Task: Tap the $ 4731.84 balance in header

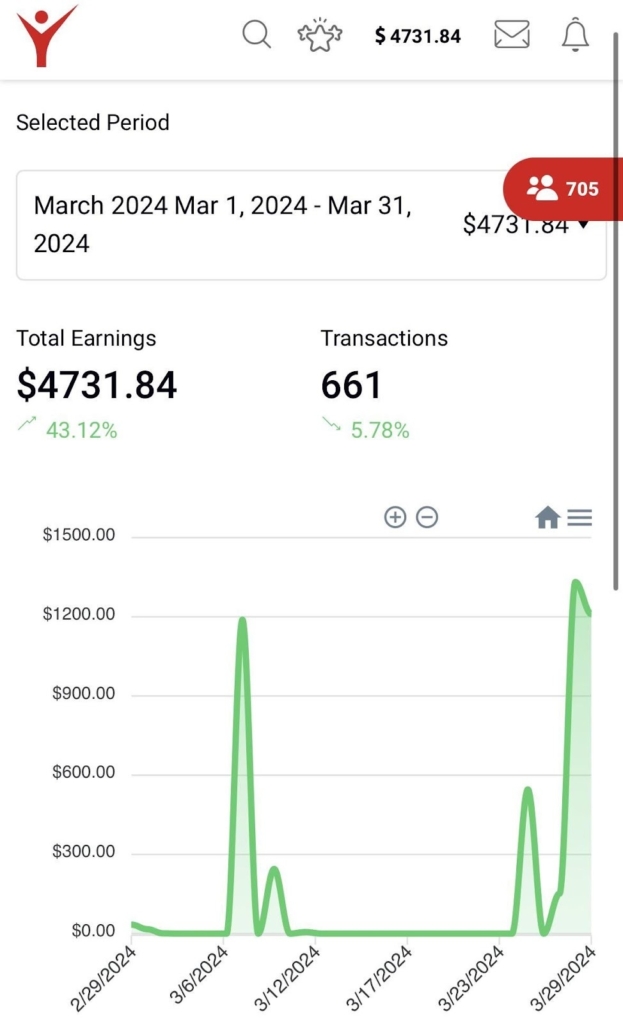Action: coord(417,36)
